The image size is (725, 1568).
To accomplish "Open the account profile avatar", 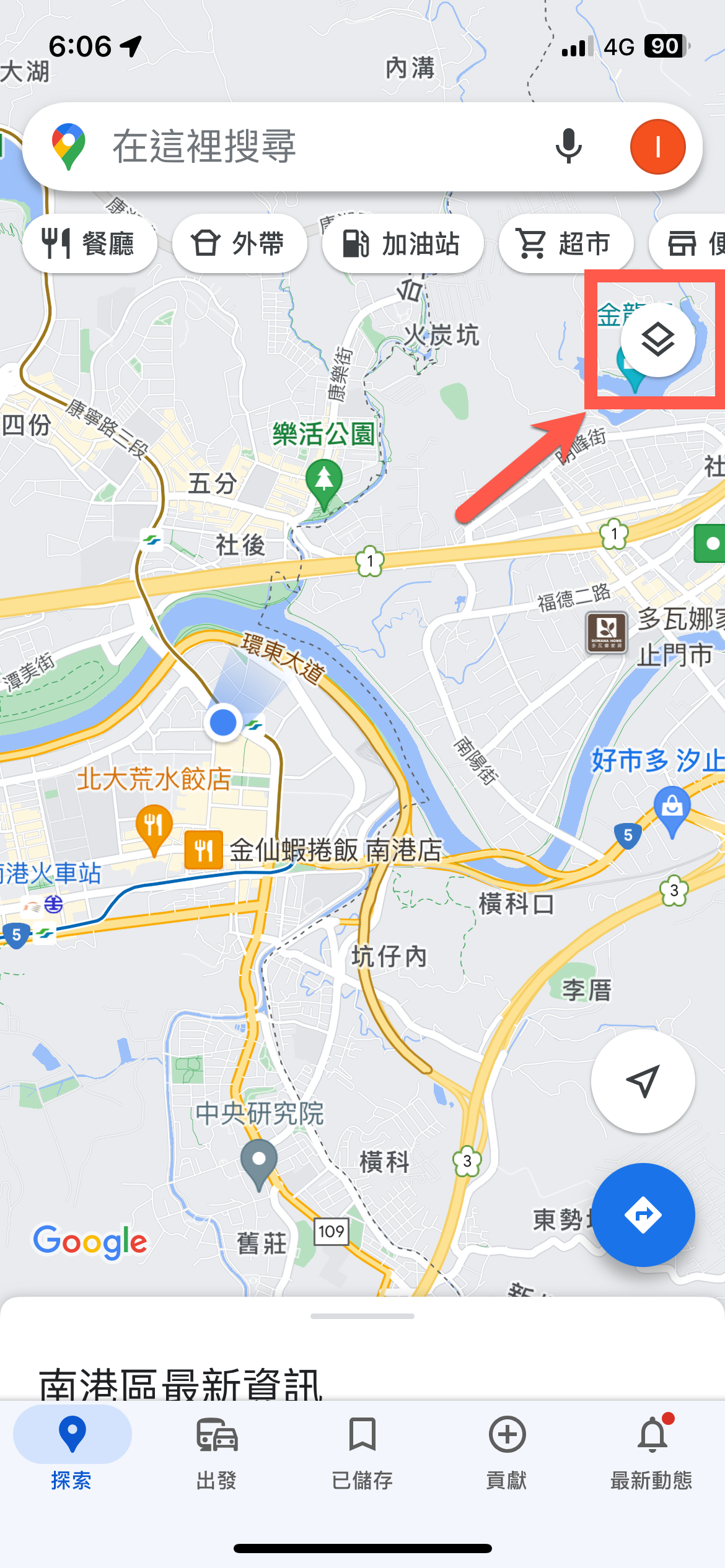I will [x=657, y=147].
